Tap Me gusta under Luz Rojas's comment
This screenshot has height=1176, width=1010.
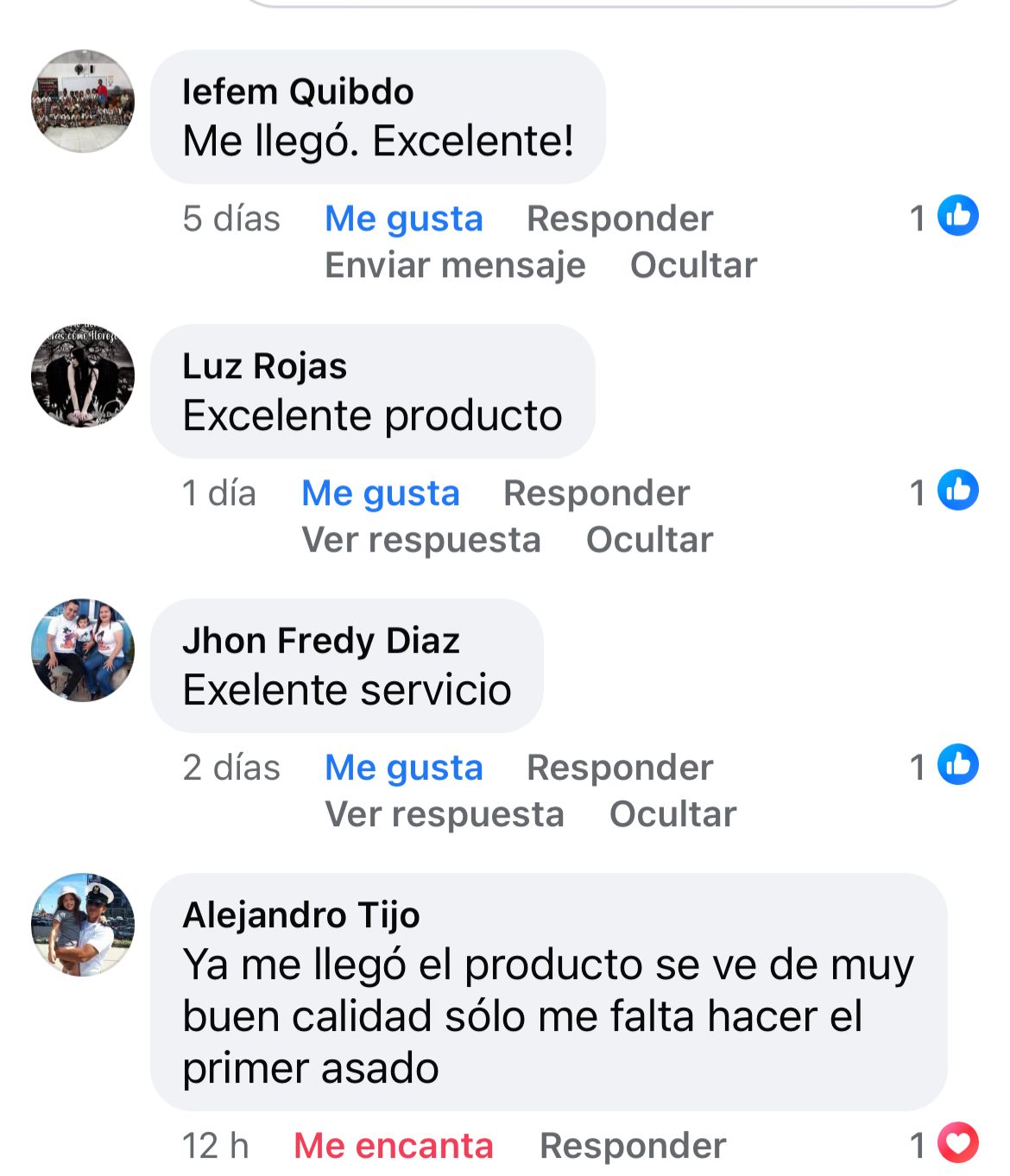[380, 493]
